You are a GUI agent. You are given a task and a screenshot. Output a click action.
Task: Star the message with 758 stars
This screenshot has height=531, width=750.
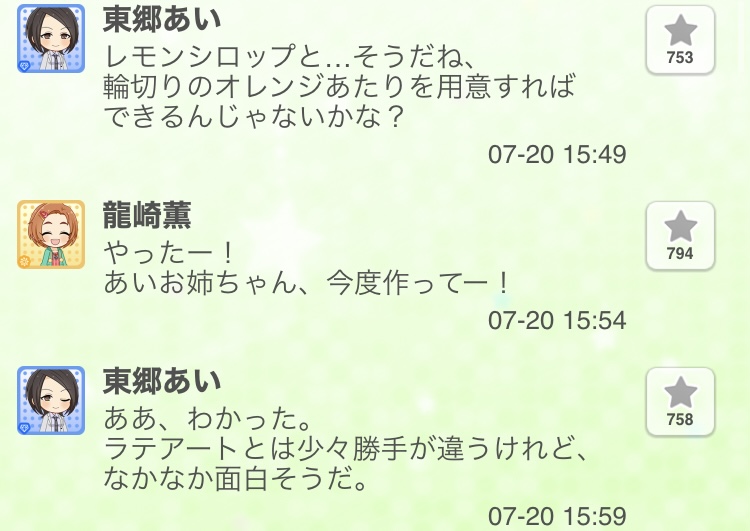click(x=680, y=401)
